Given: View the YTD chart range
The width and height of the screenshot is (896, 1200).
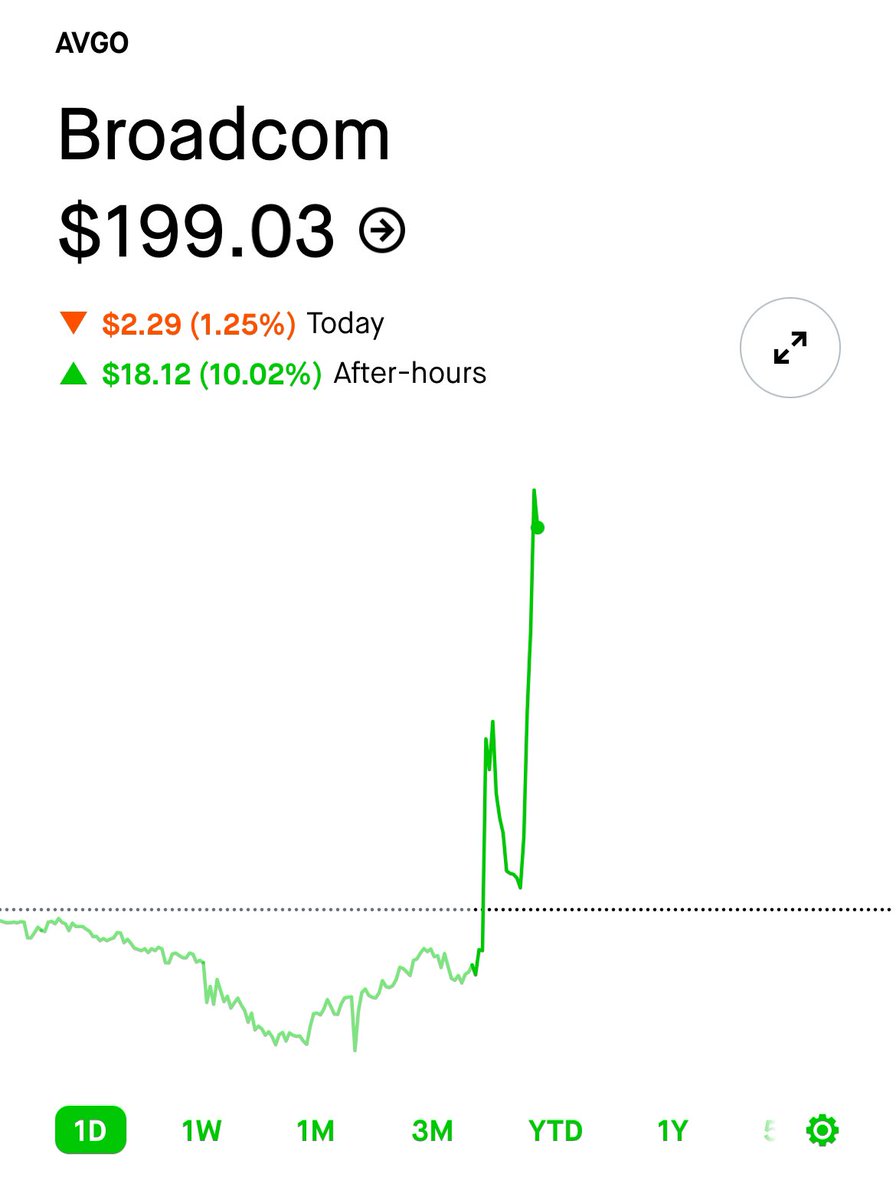Looking at the screenshot, I should 555,1131.
